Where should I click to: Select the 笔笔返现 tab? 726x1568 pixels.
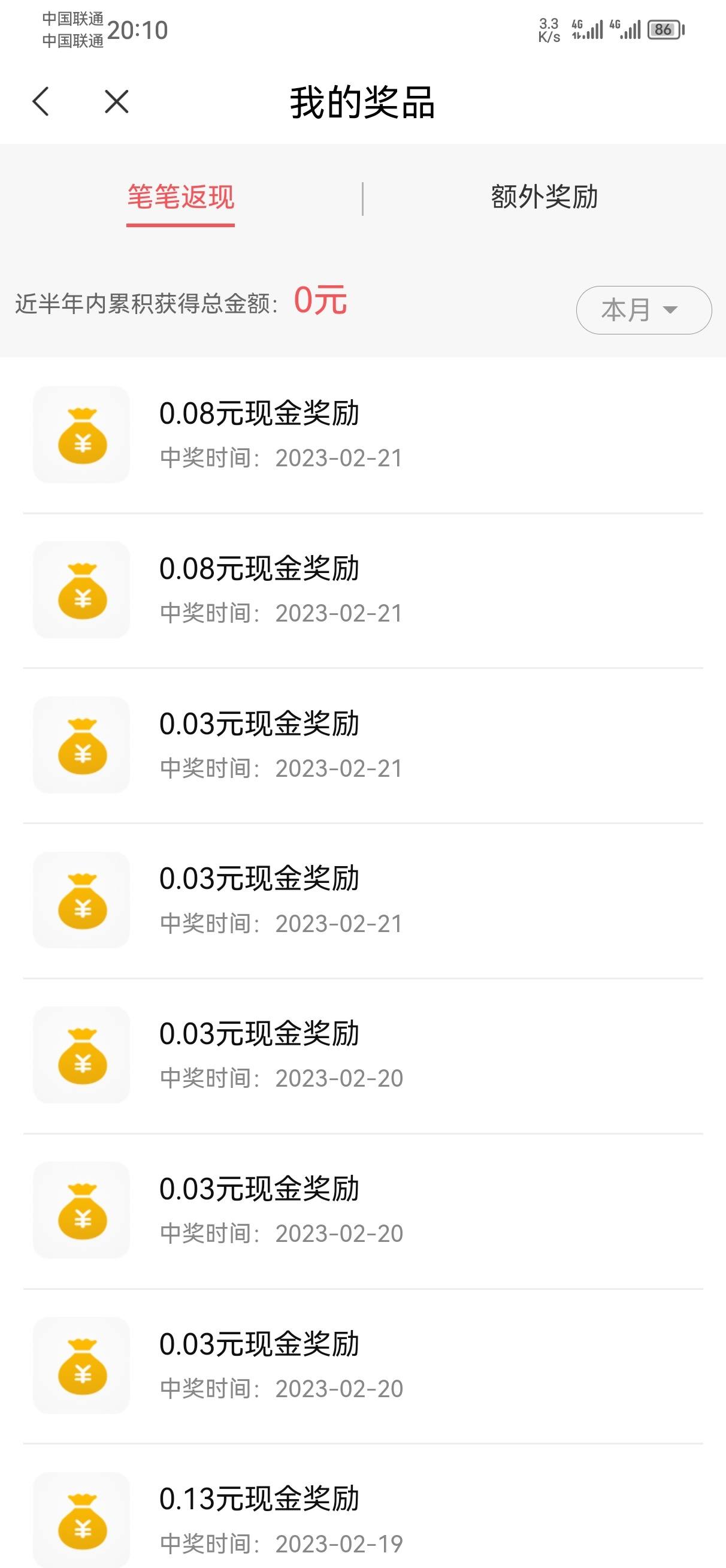(x=181, y=197)
